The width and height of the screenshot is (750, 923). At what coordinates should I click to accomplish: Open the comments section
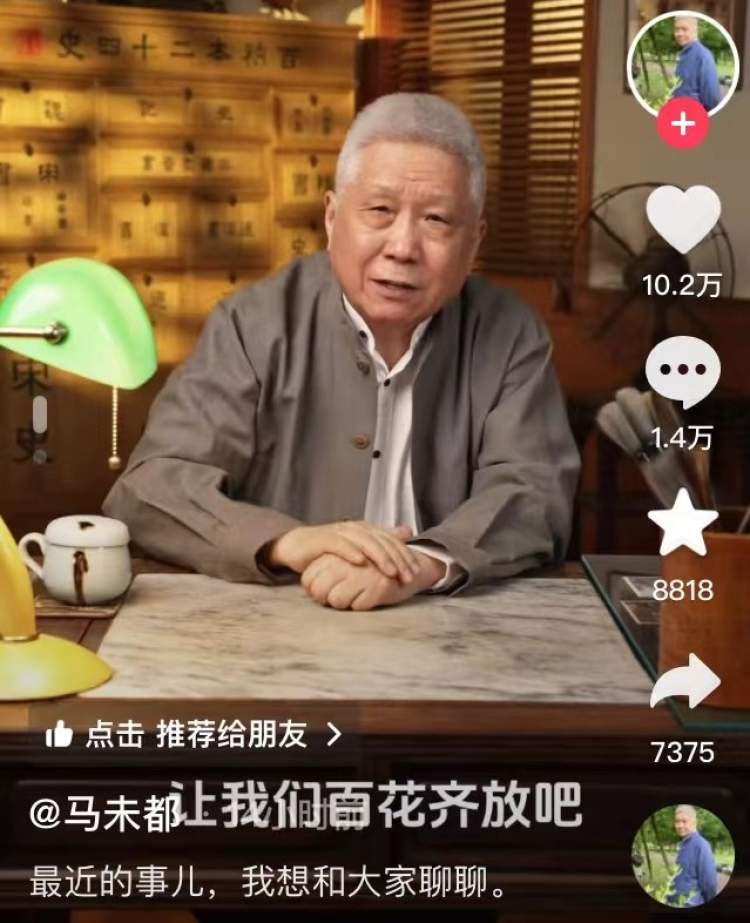683,371
